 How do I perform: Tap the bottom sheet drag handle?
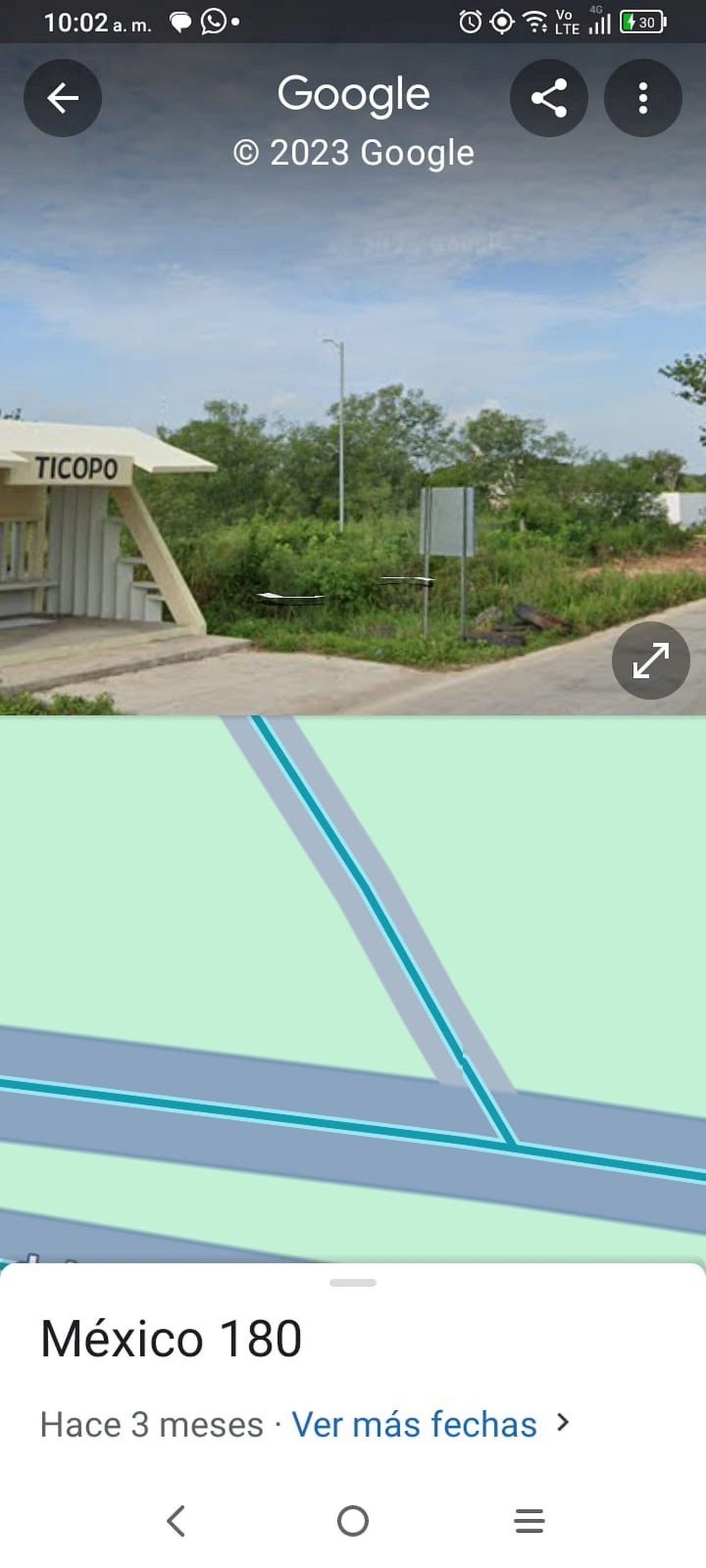pos(352,1283)
